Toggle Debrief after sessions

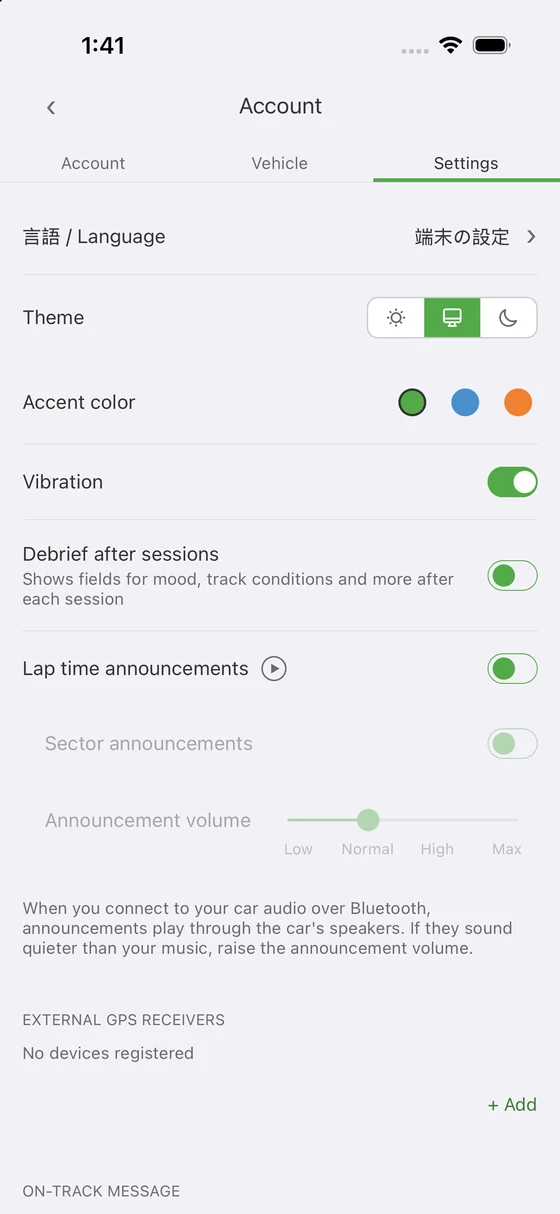tap(512, 576)
